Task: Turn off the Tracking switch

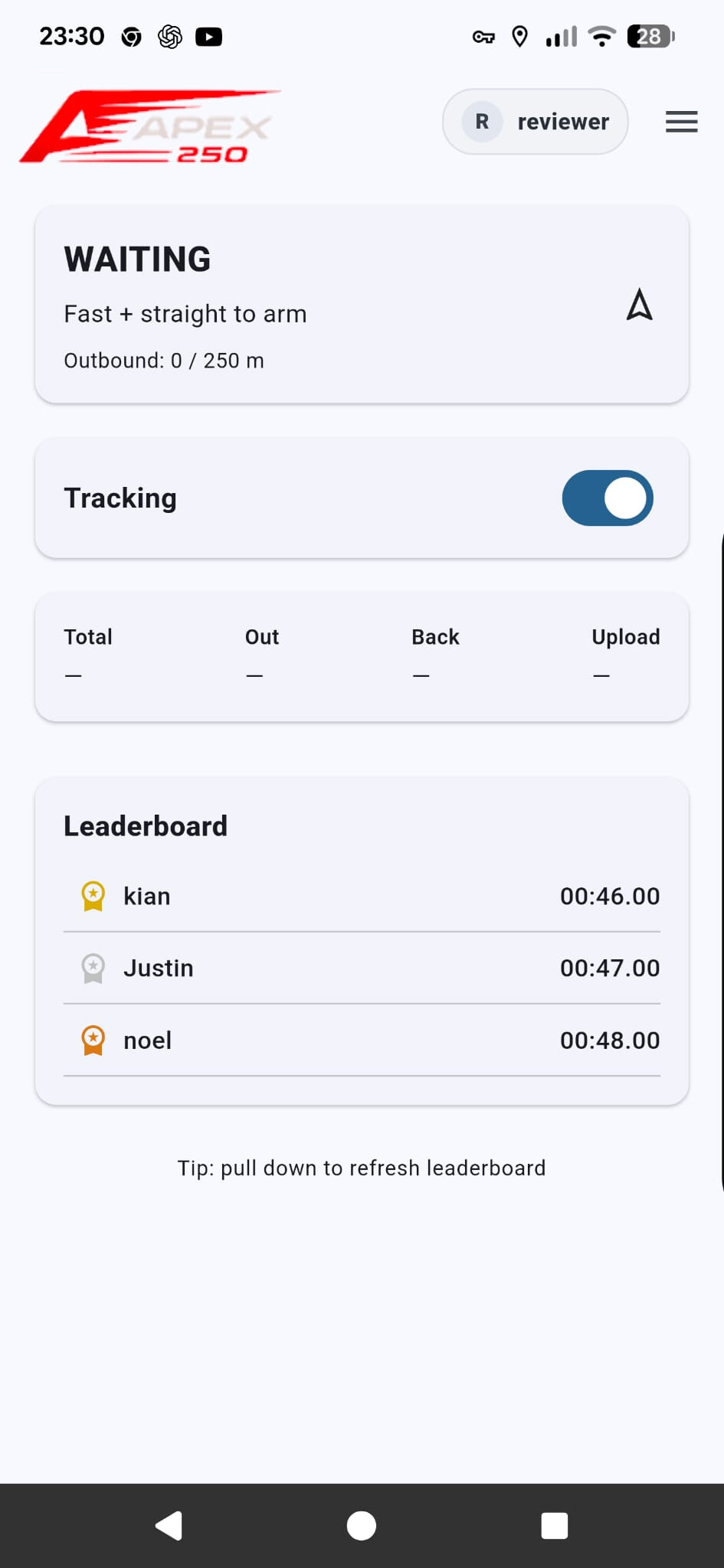Action: pos(608,498)
